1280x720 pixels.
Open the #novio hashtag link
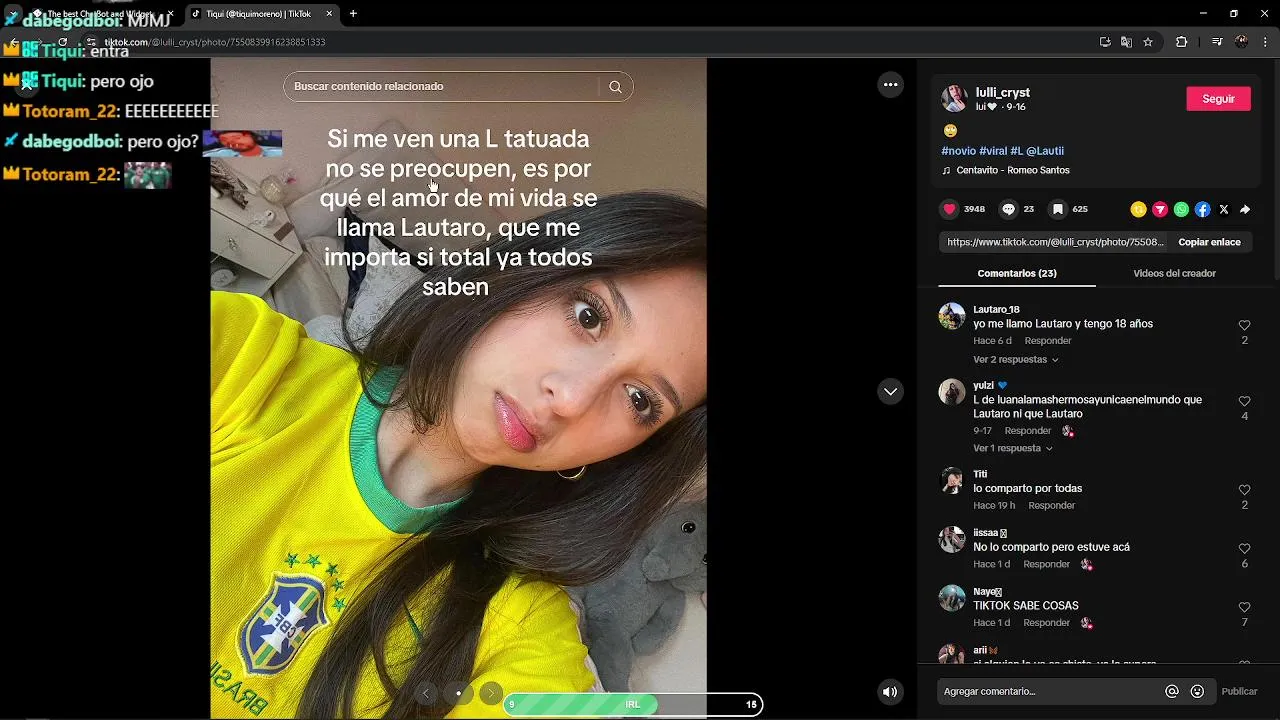click(x=958, y=151)
